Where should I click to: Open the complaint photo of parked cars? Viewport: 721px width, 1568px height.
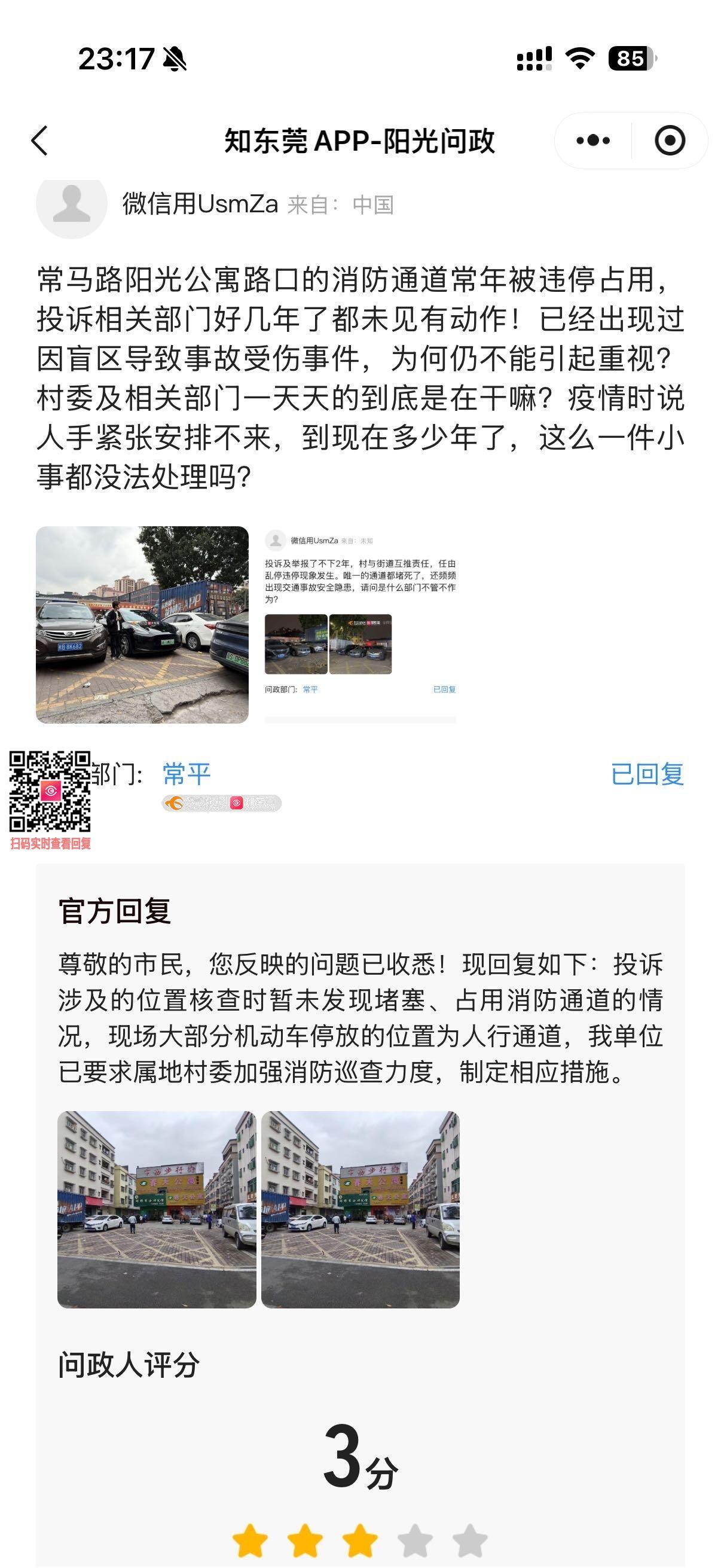[x=142, y=624]
